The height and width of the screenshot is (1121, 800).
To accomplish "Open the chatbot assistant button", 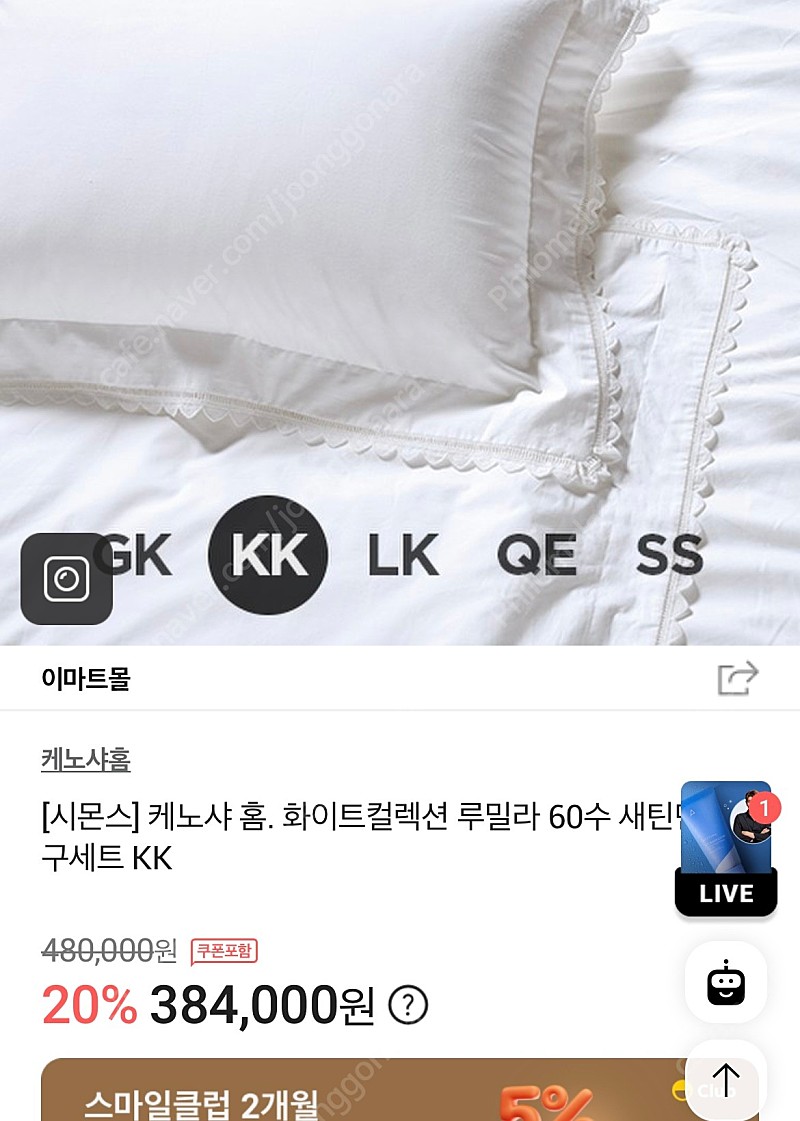I will pos(725,982).
